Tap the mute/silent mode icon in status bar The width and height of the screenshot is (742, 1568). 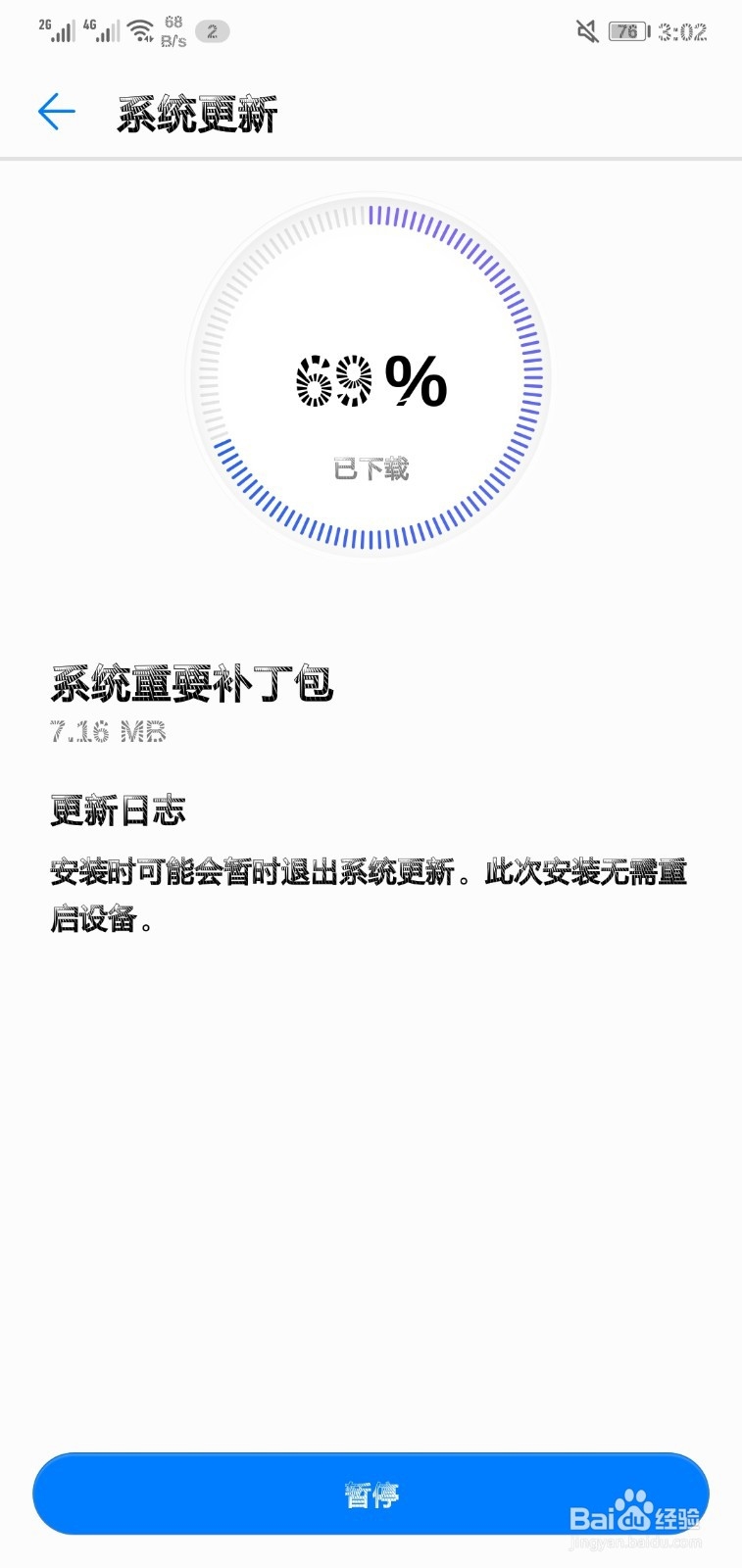(x=584, y=30)
